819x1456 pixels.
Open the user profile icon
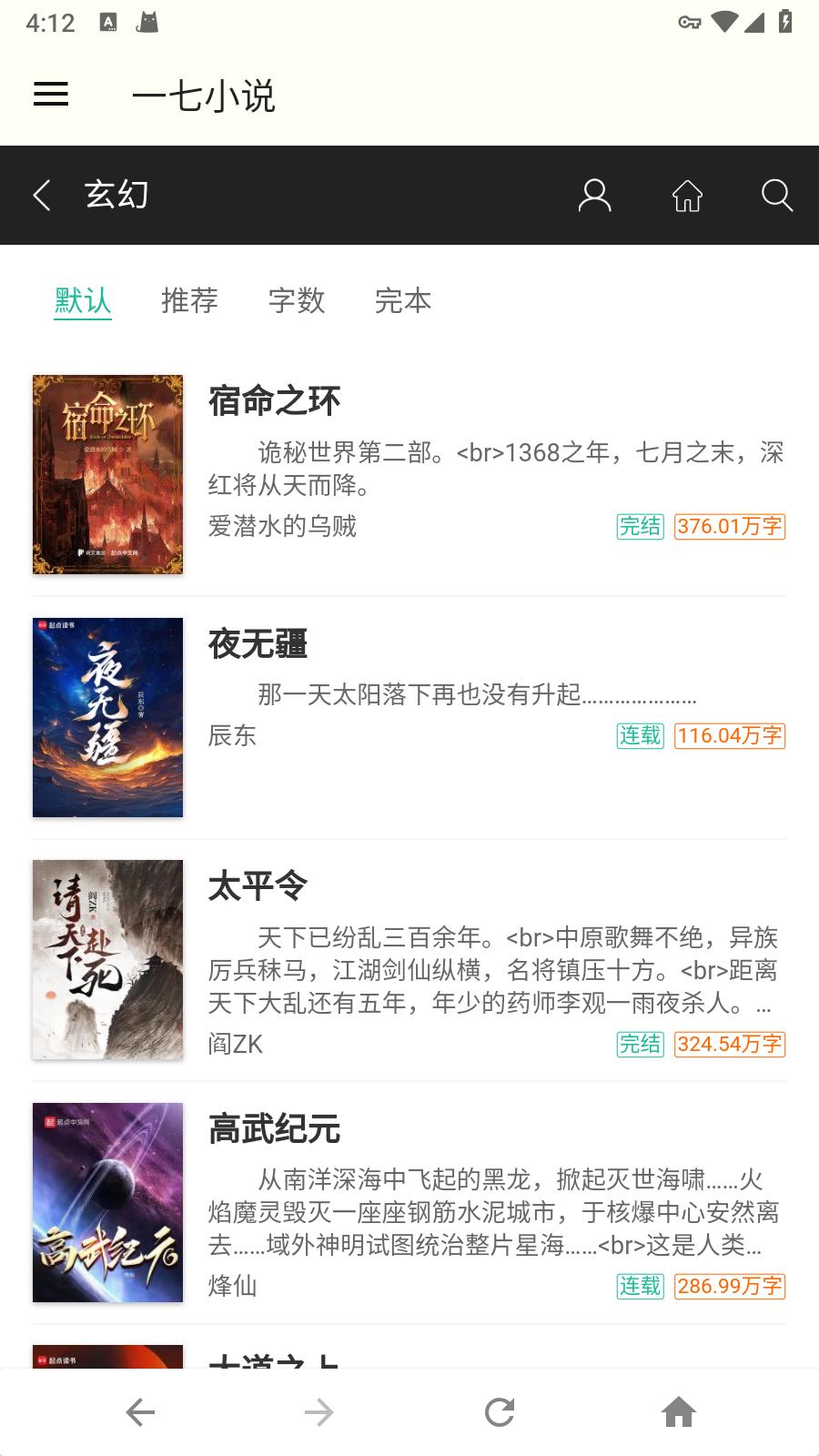pyautogui.click(x=596, y=196)
